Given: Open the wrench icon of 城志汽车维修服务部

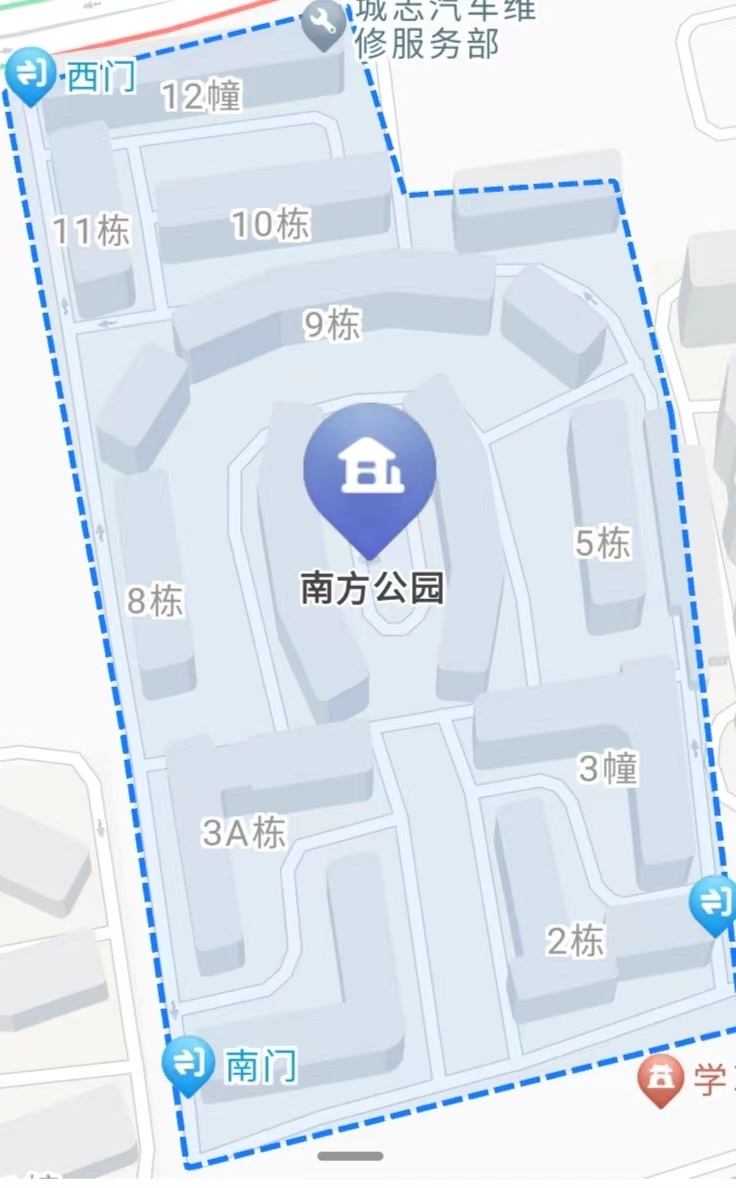Looking at the screenshot, I should tap(322, 22).
